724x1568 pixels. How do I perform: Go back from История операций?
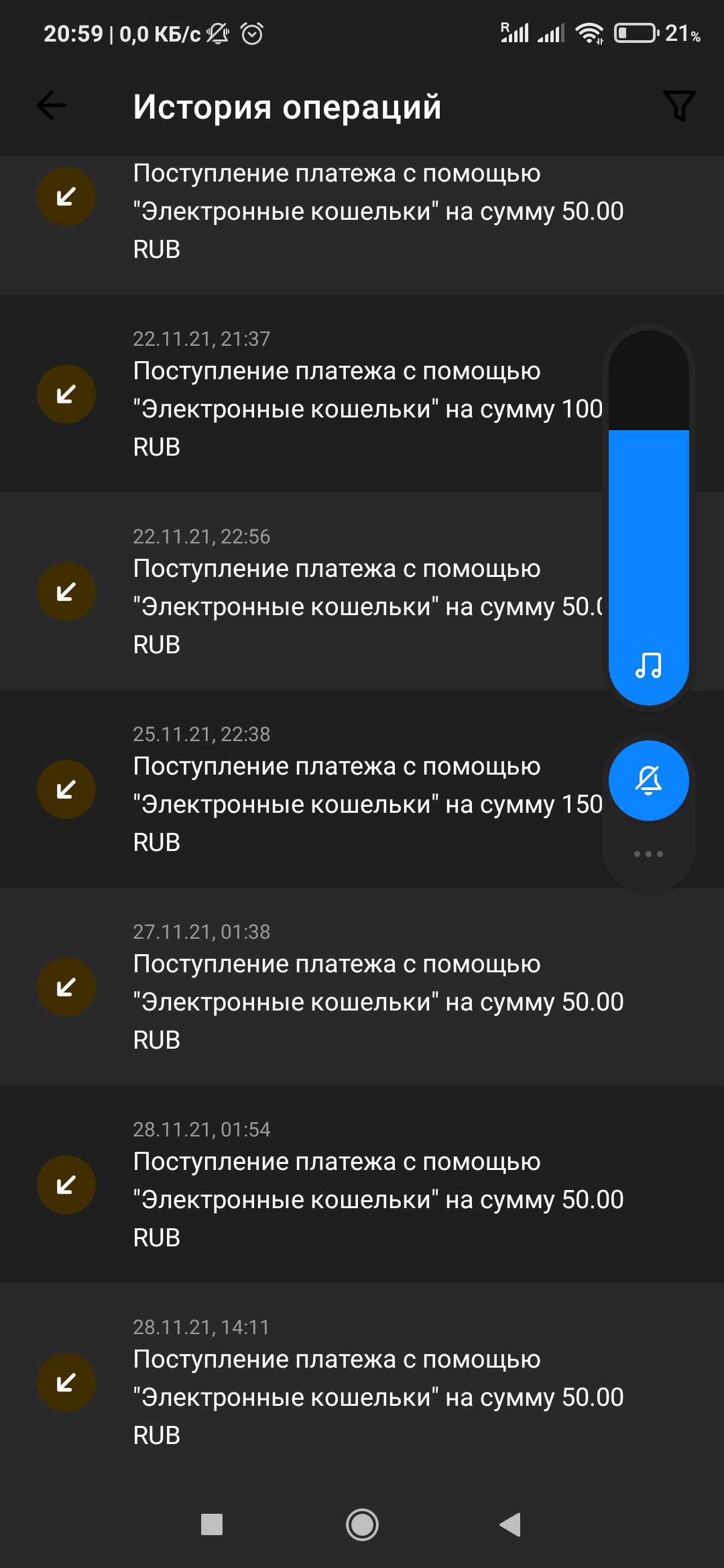[x=52, y=106]
